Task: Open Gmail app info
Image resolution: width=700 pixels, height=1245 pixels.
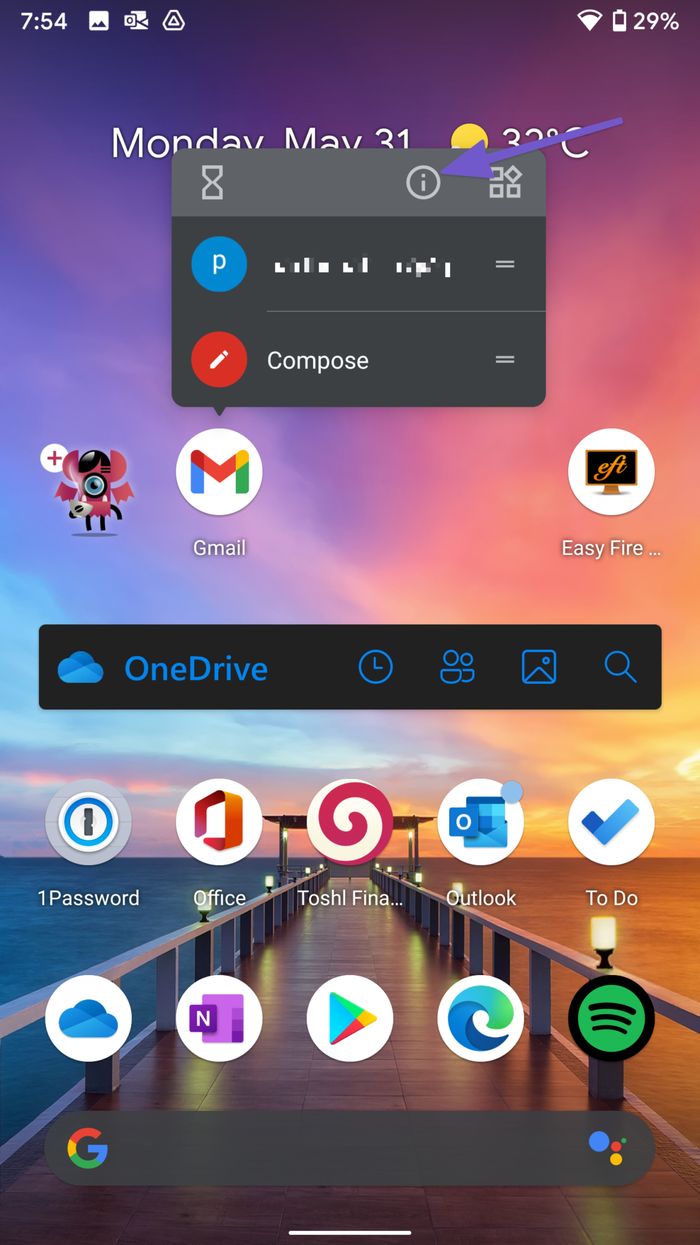Action: [x=423, y=183]
